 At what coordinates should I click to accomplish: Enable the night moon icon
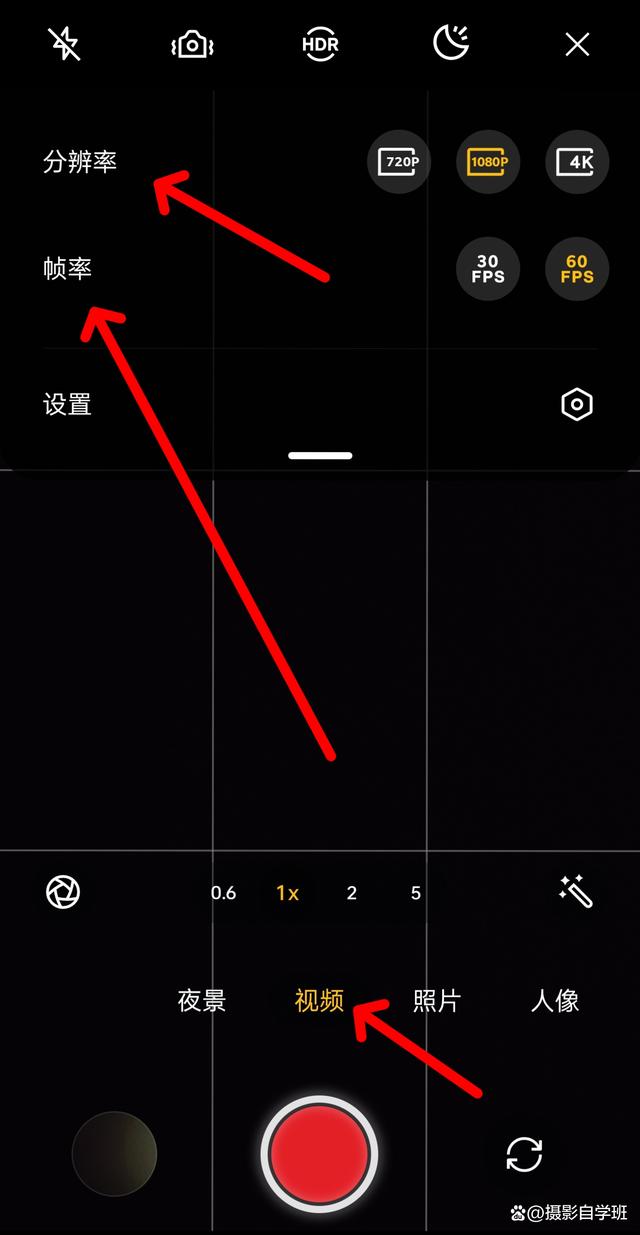(449, 44)
